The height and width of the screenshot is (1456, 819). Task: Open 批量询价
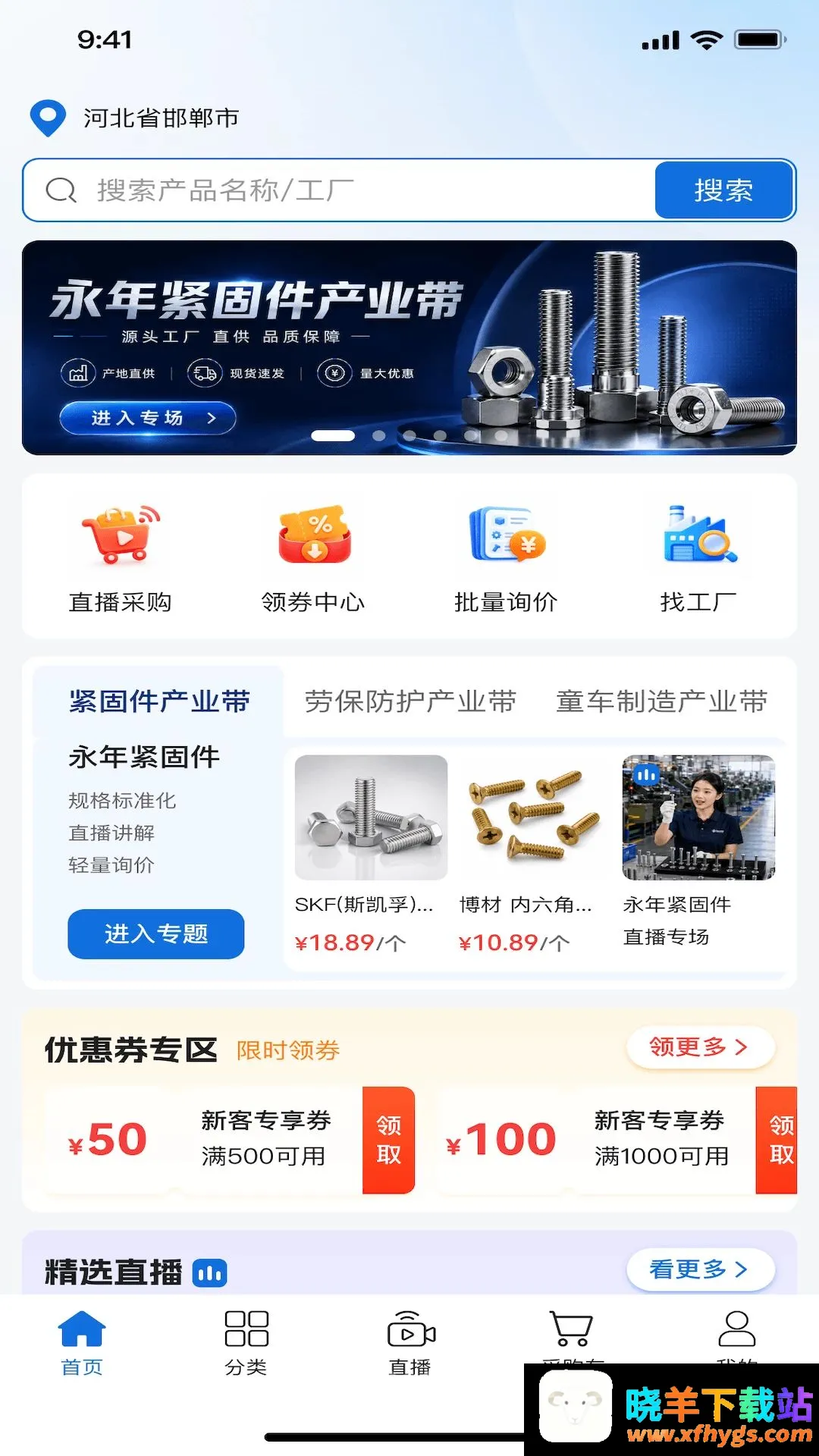506,558
